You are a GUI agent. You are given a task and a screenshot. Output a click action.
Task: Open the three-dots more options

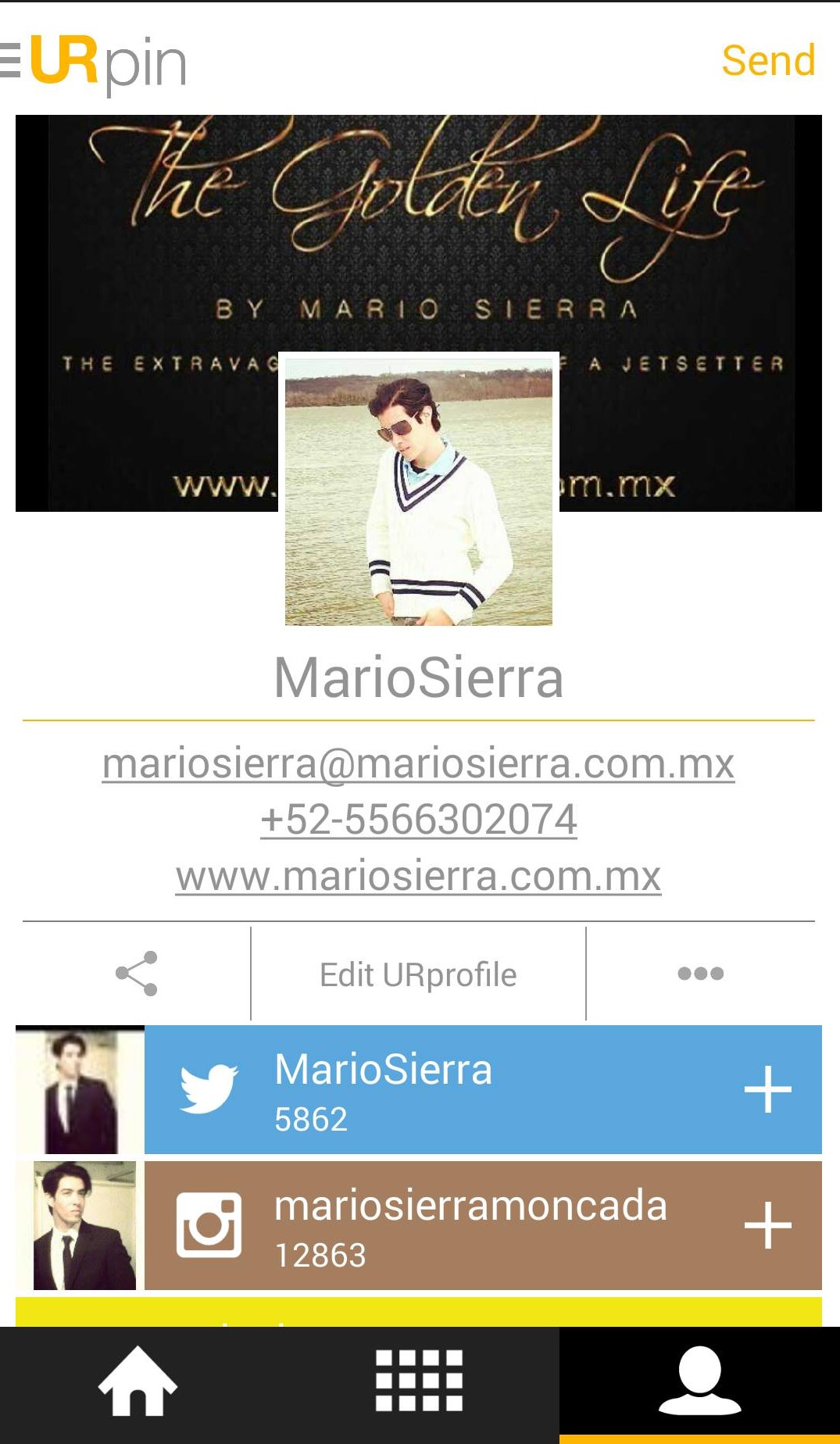700,974
